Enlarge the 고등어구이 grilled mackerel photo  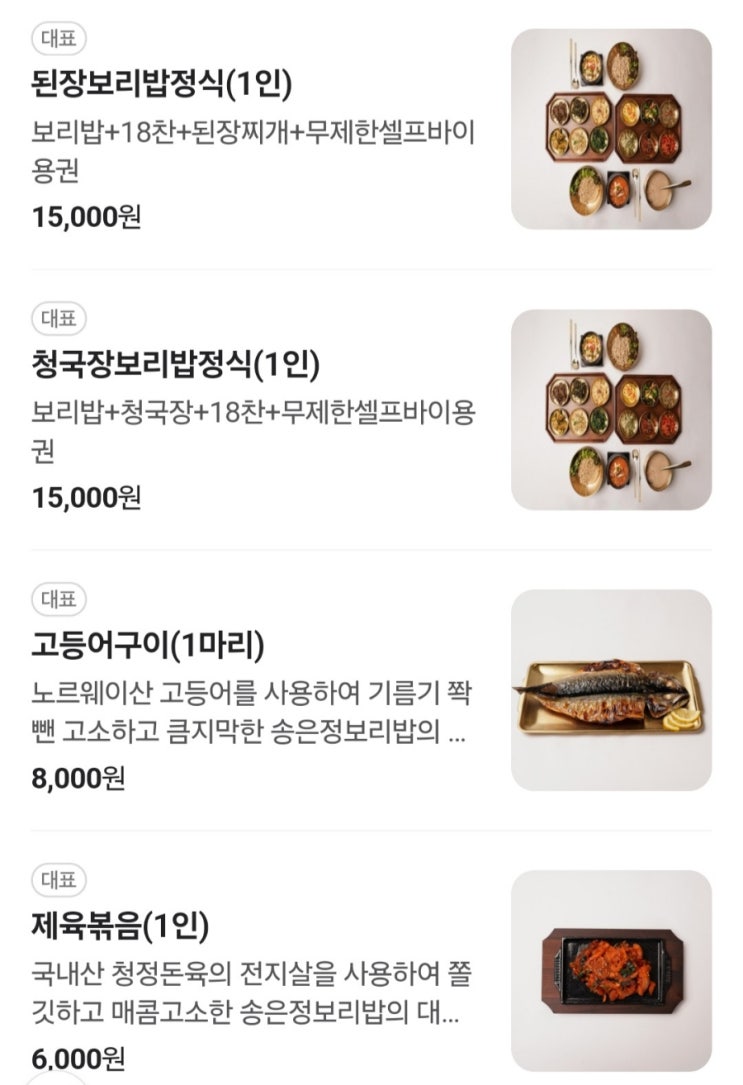(611, 690)
